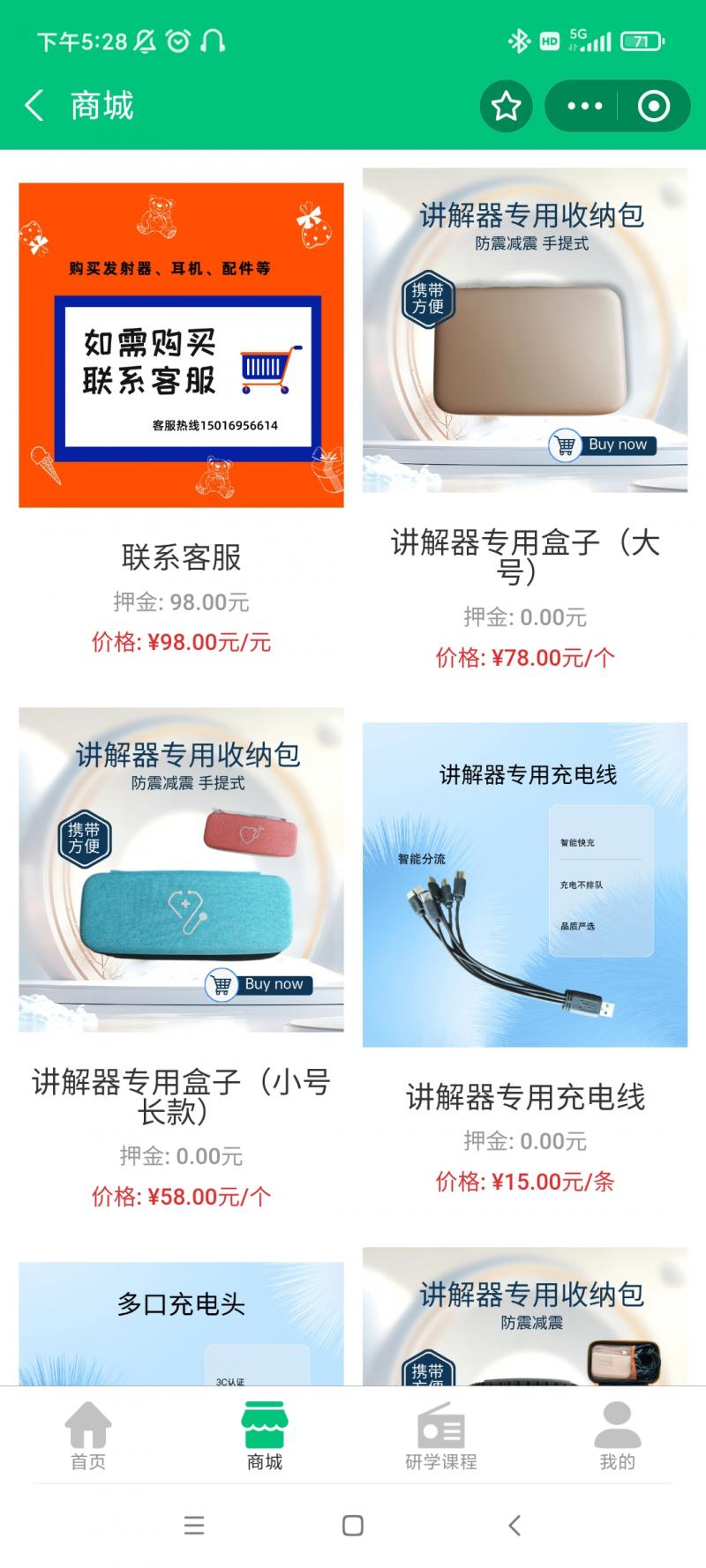Go back from the 商城 page
This screenshot has width=706, height=1568.
coord(34,106)
